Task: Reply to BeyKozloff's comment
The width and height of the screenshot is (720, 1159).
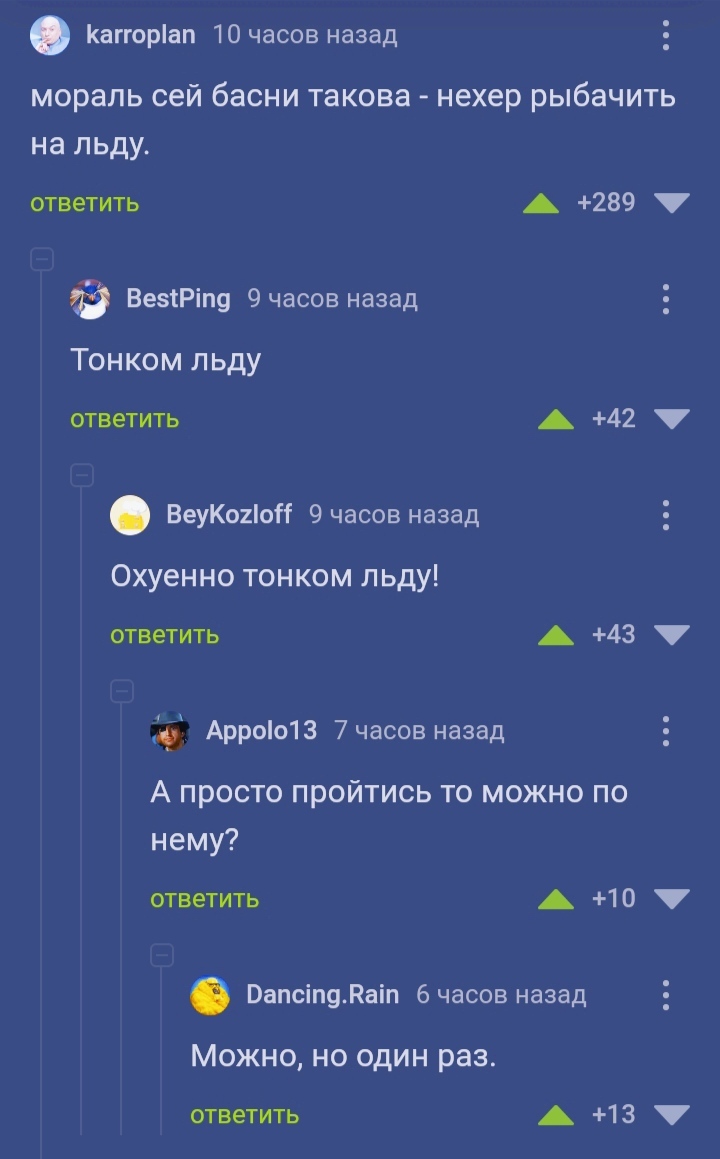Action: 165,635
